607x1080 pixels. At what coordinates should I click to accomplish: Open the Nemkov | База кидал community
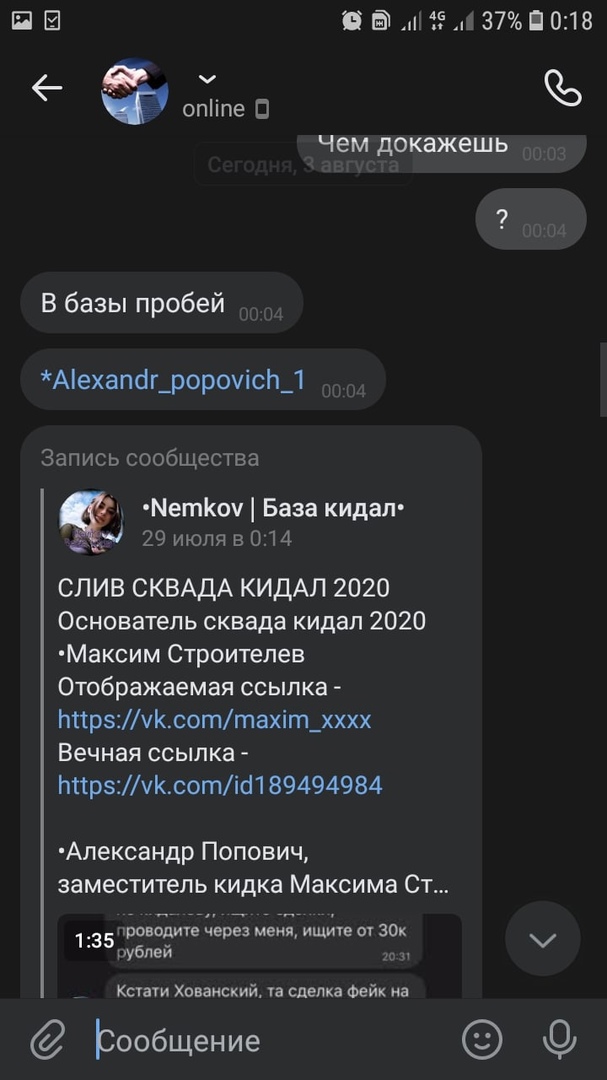coord(272,509)
